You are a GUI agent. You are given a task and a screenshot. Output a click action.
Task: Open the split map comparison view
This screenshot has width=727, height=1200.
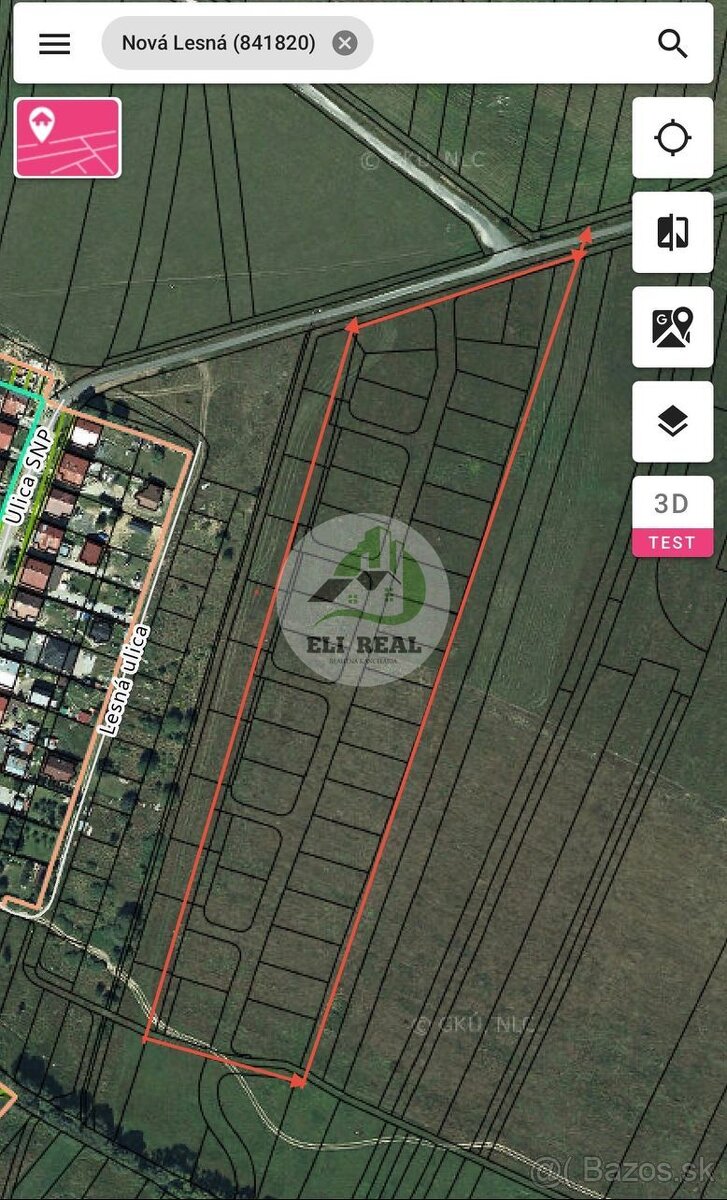673,233
